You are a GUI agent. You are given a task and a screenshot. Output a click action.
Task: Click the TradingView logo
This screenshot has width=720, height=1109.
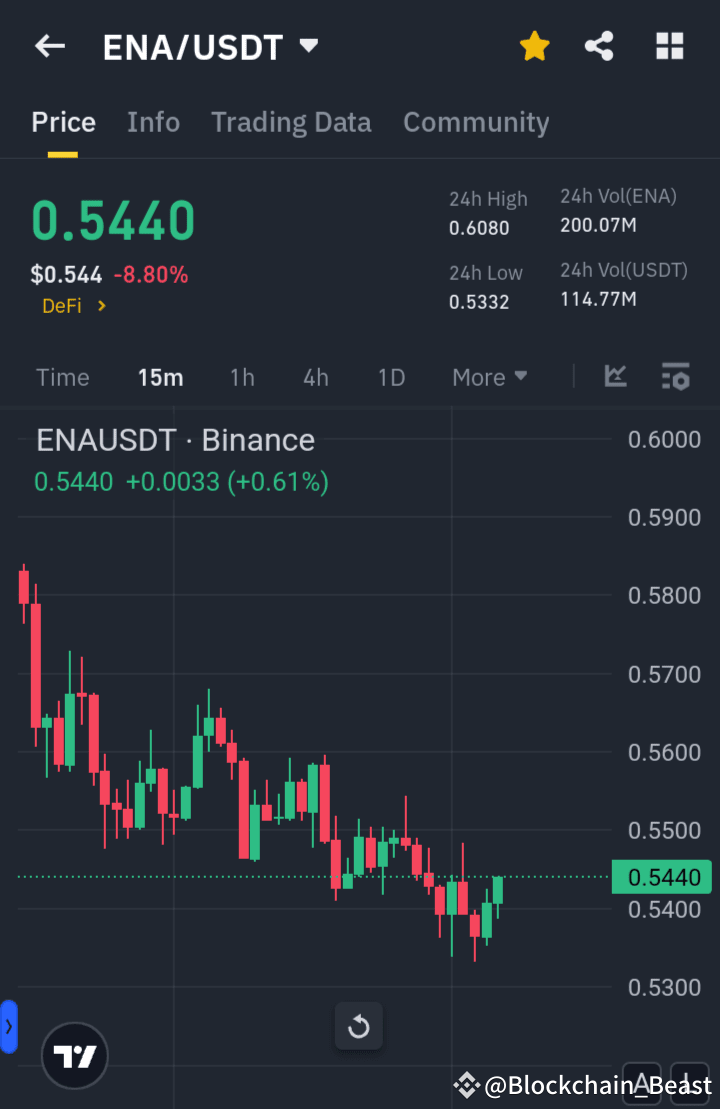(75, 1055)
